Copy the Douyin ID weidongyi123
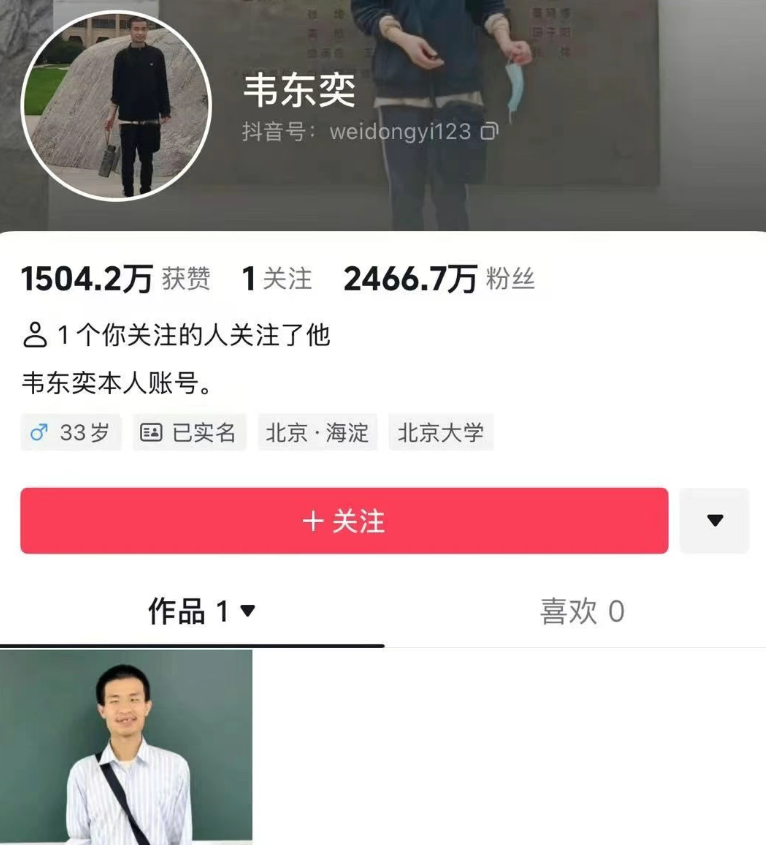766x845 pixels. click(x=489, y=131)
